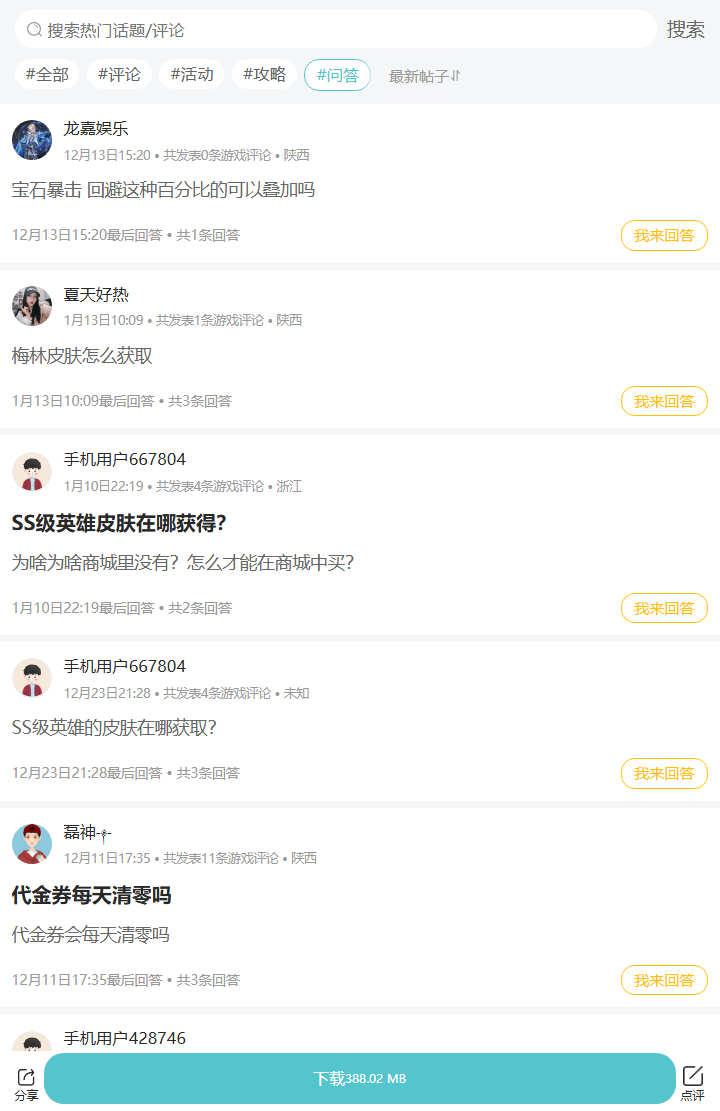Write a review via 点评

(x=693, y=1083)
